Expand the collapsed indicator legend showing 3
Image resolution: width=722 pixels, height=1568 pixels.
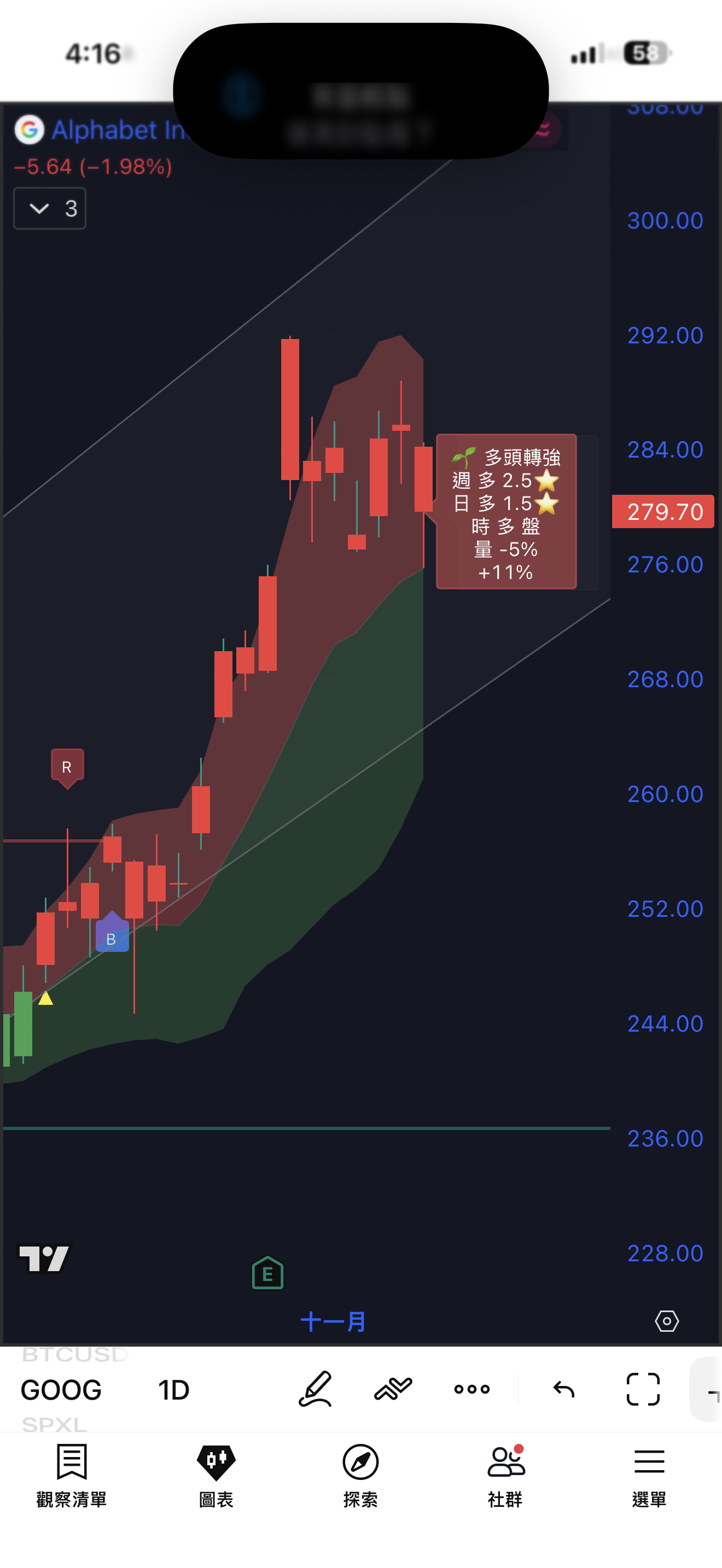point(49,209)
